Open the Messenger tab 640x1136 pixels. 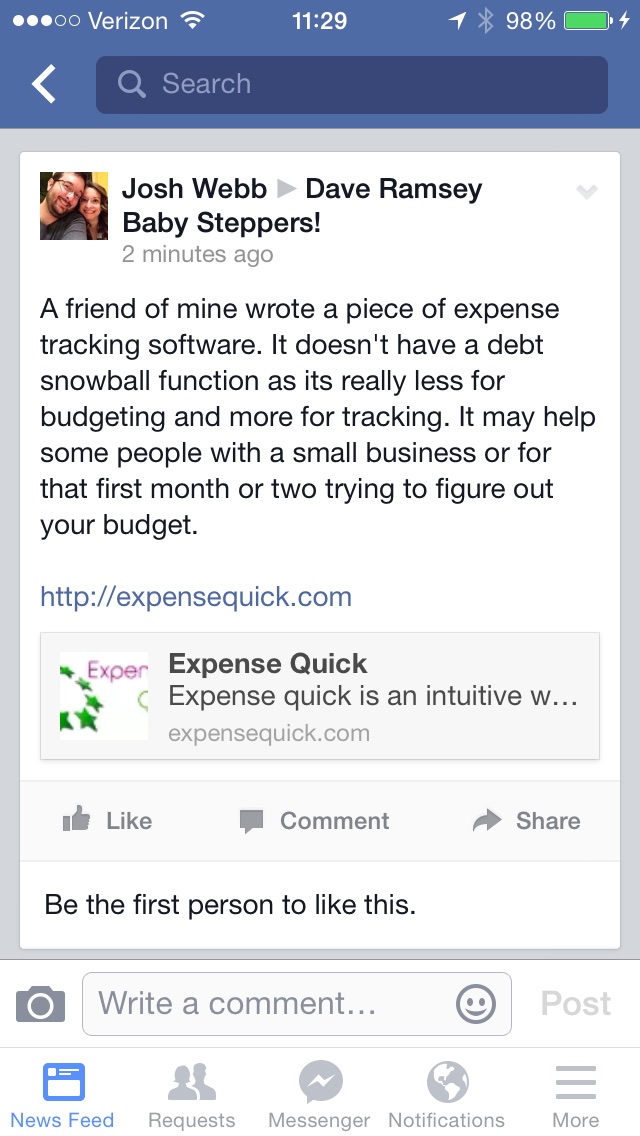319,1094
